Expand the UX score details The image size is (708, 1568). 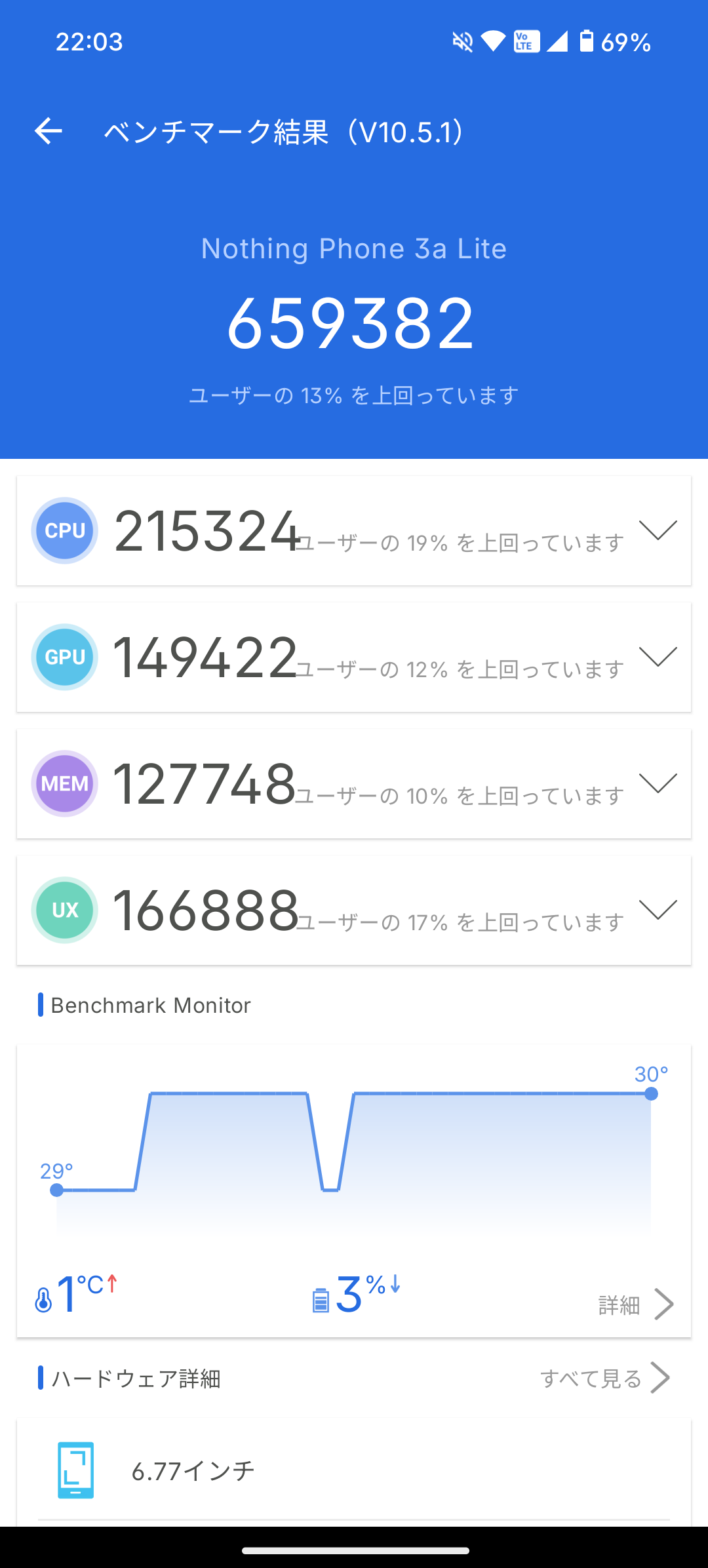tap(658, 910)
